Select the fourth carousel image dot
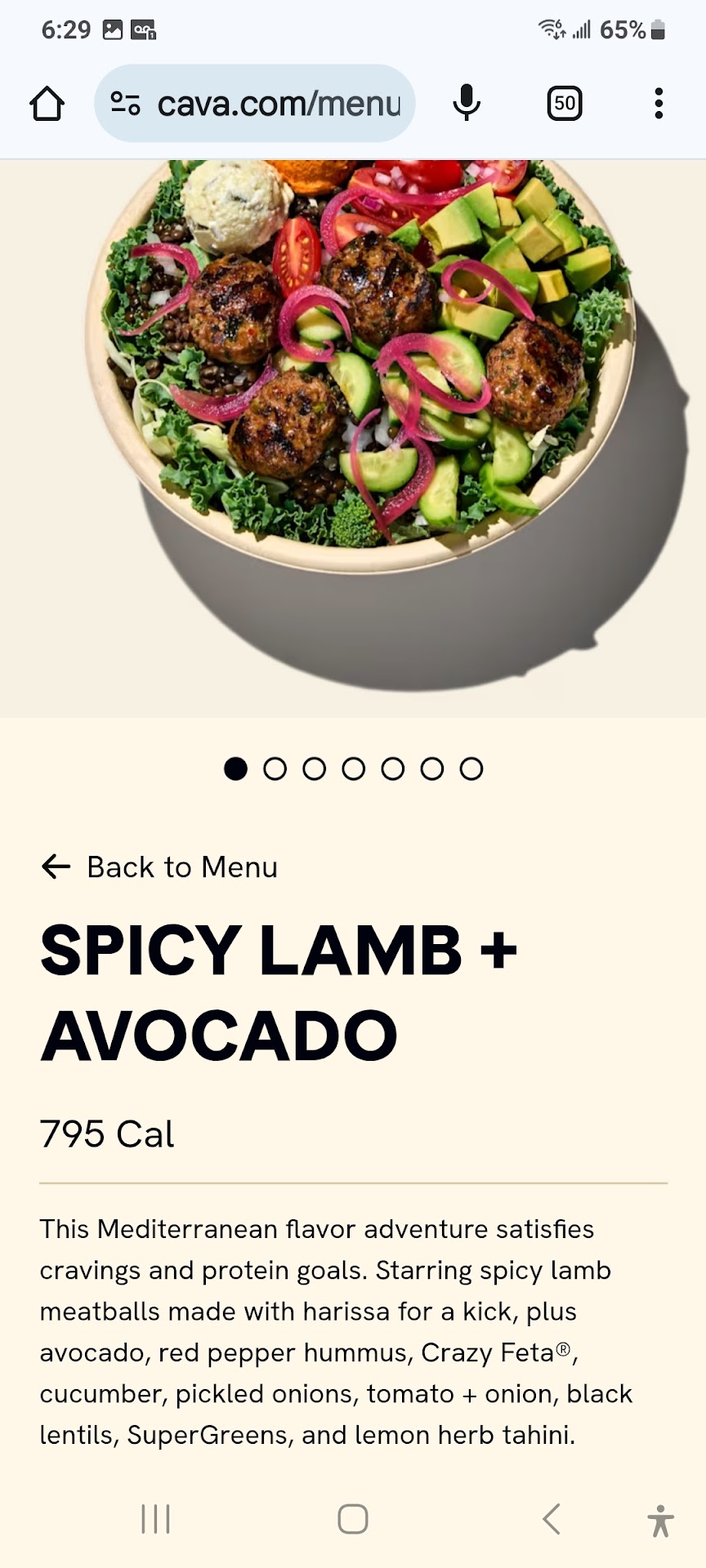The height and width of the screenshot is (1568, 706). point(354,768)
